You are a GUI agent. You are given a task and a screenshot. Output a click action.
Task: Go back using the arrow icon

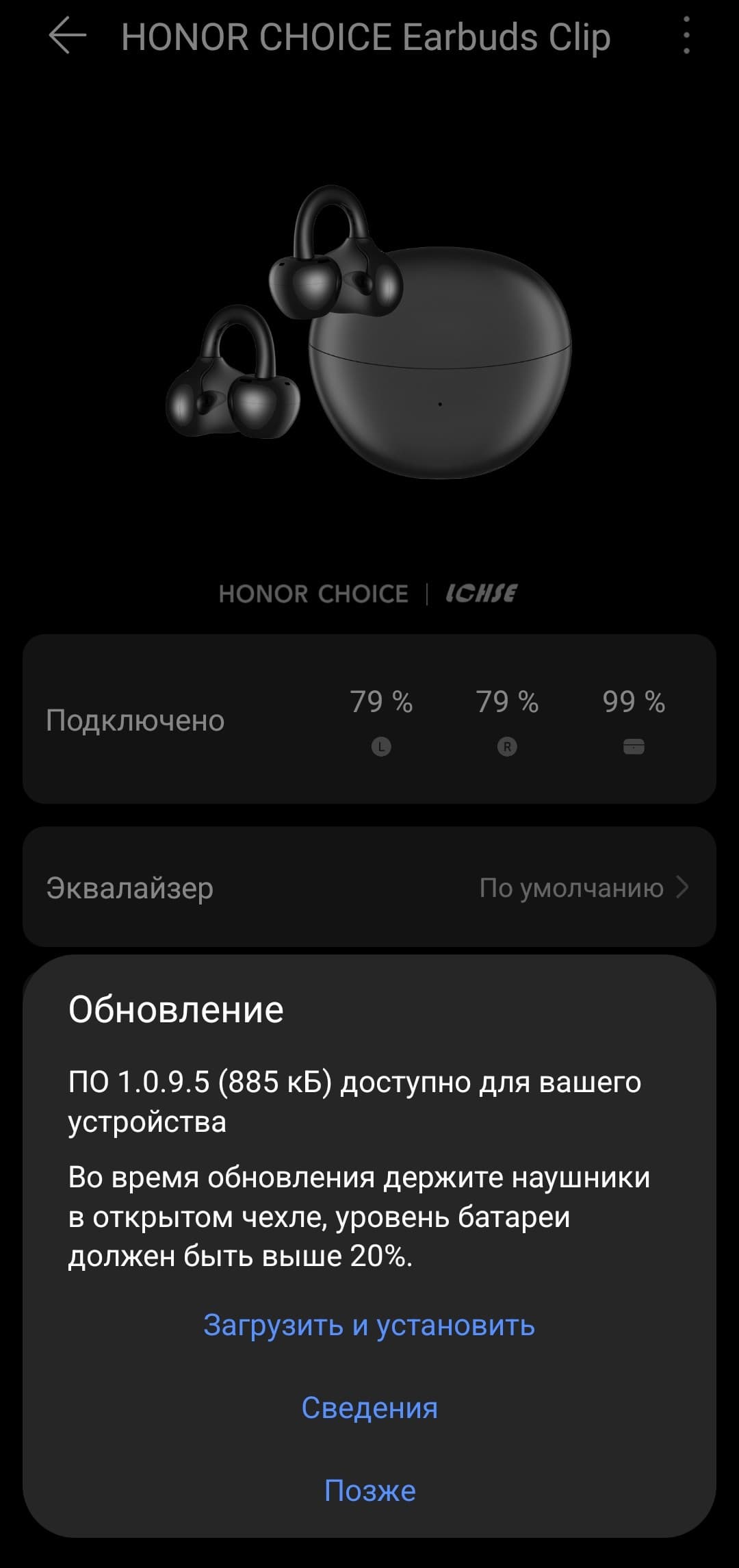(x=68, y=36)
